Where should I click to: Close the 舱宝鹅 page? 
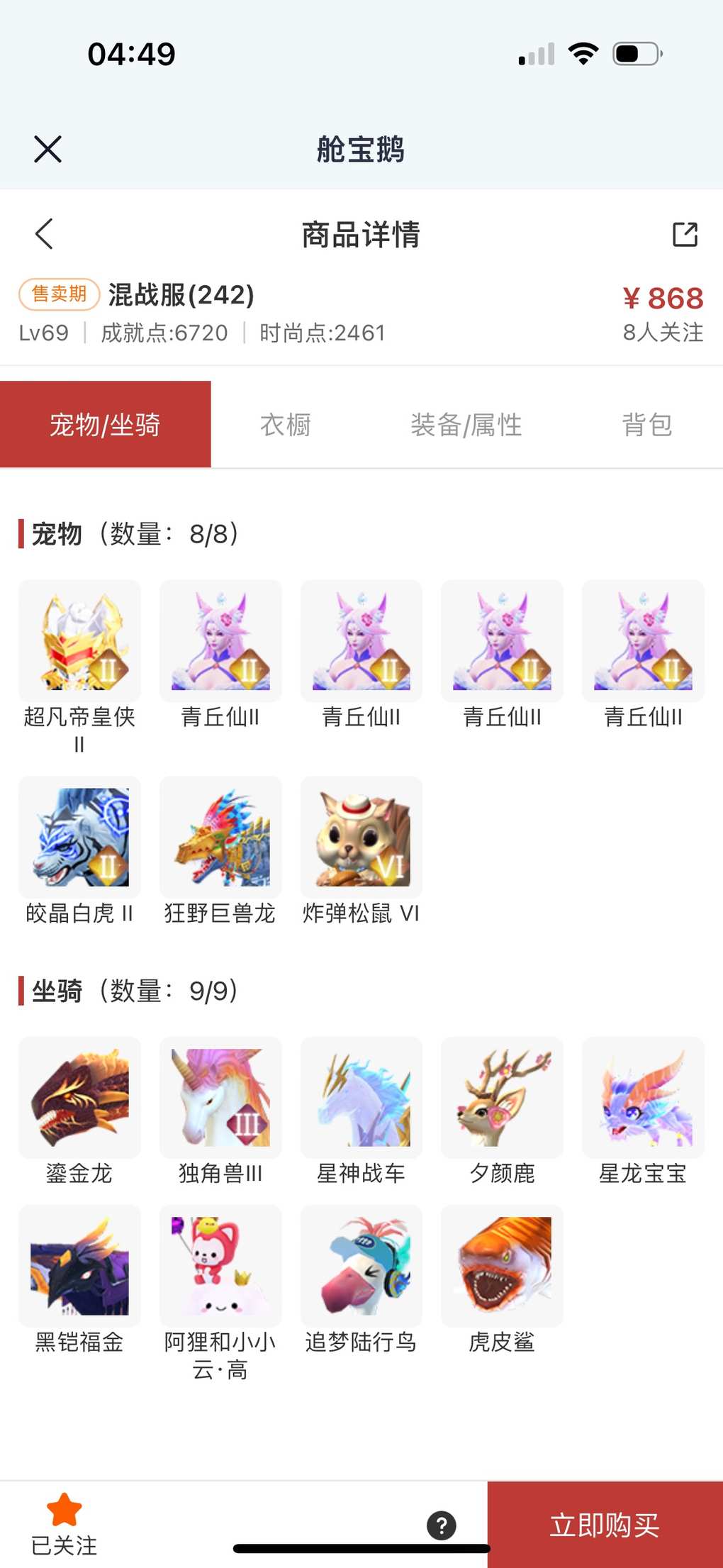(47, 149)
